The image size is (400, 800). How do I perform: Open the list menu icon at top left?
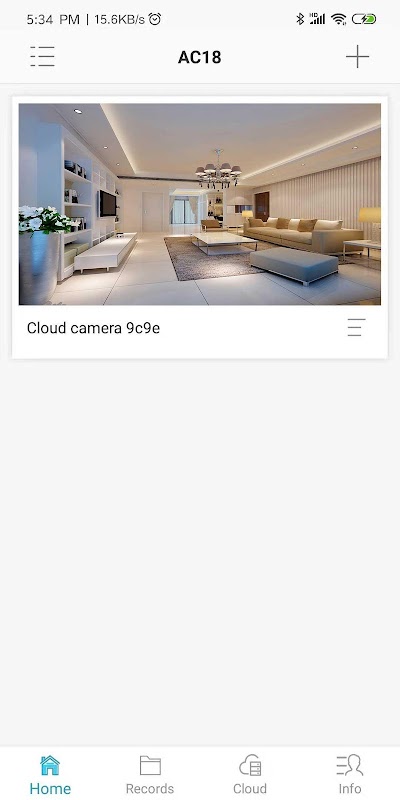coord(42,57)
